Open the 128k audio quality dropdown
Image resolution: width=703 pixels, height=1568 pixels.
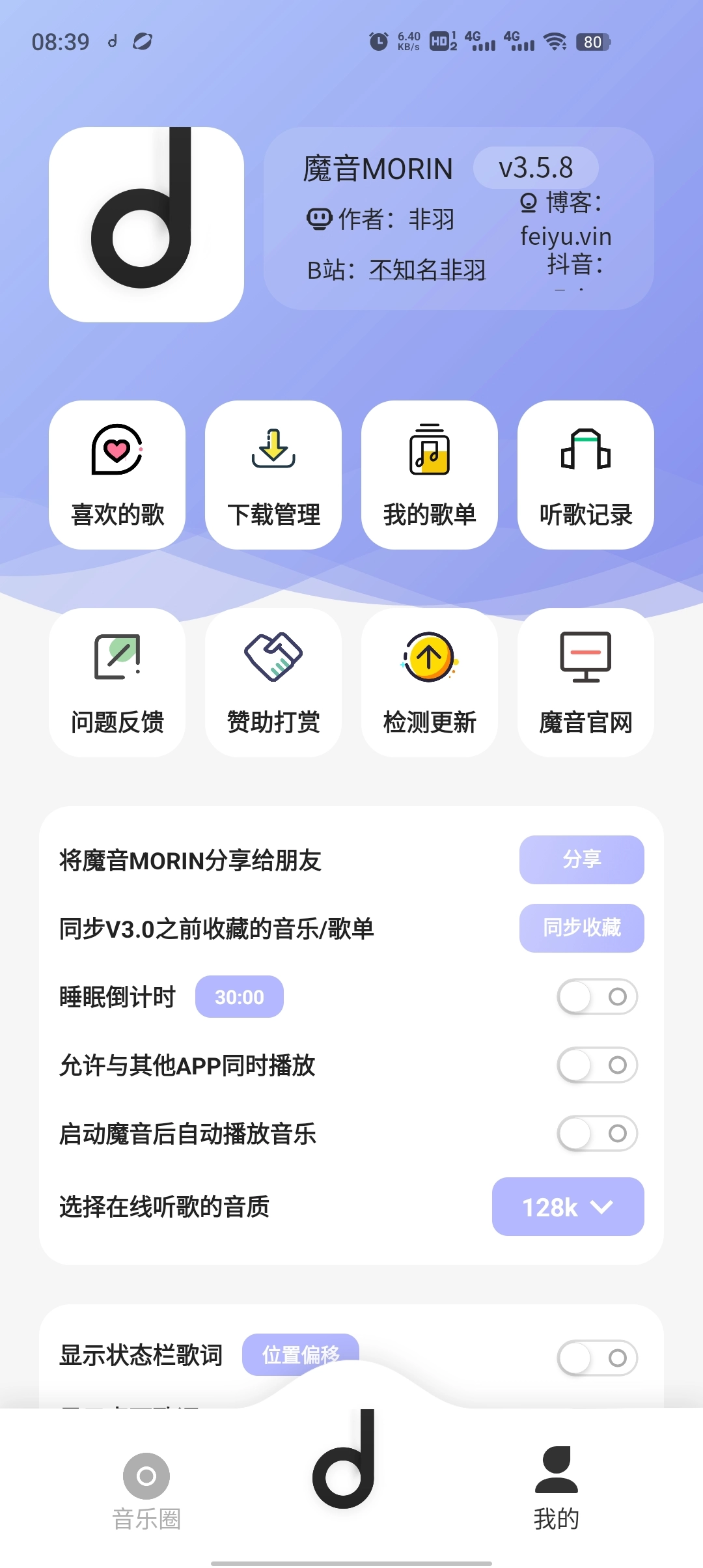567,1207
